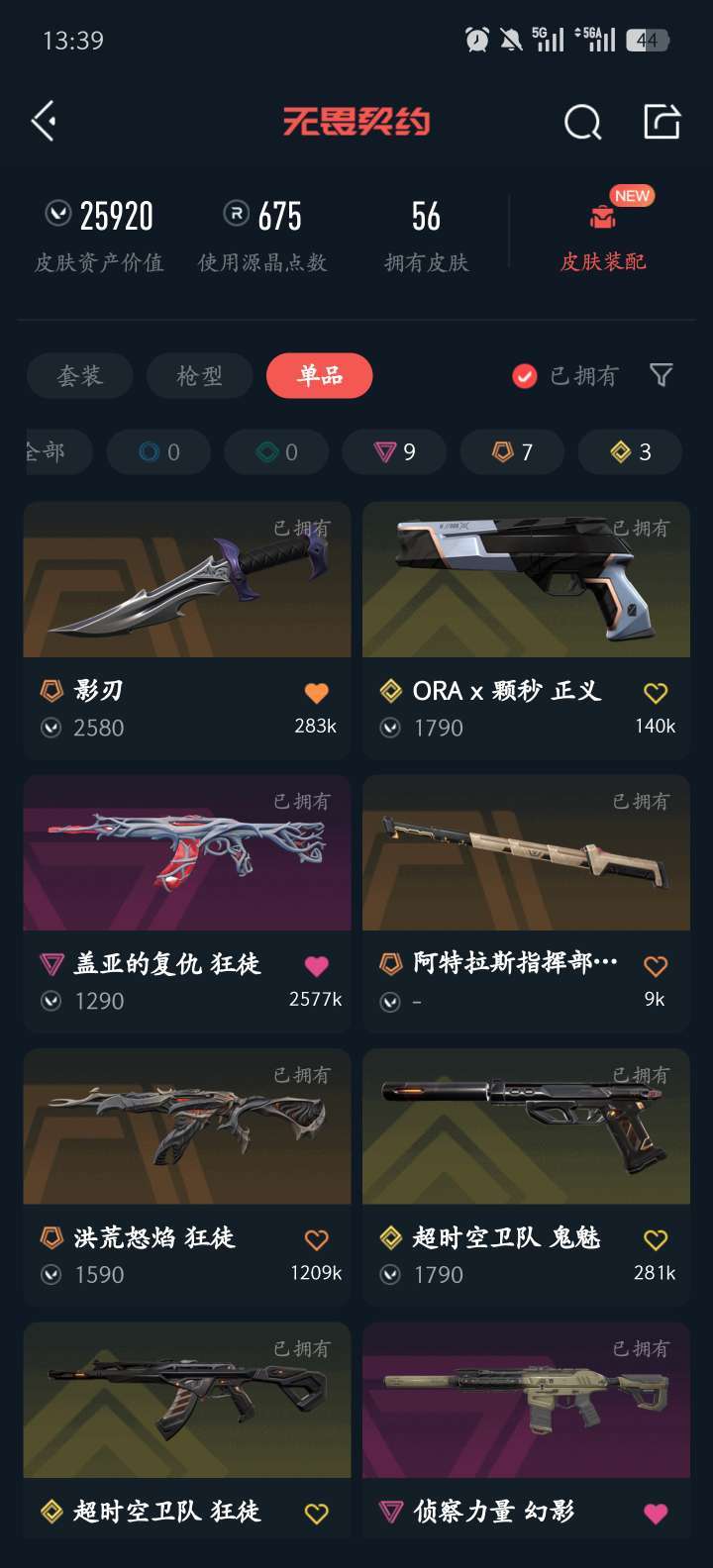Tap the share icon top right
The image size is (713, 1568).
click(662, 121)
